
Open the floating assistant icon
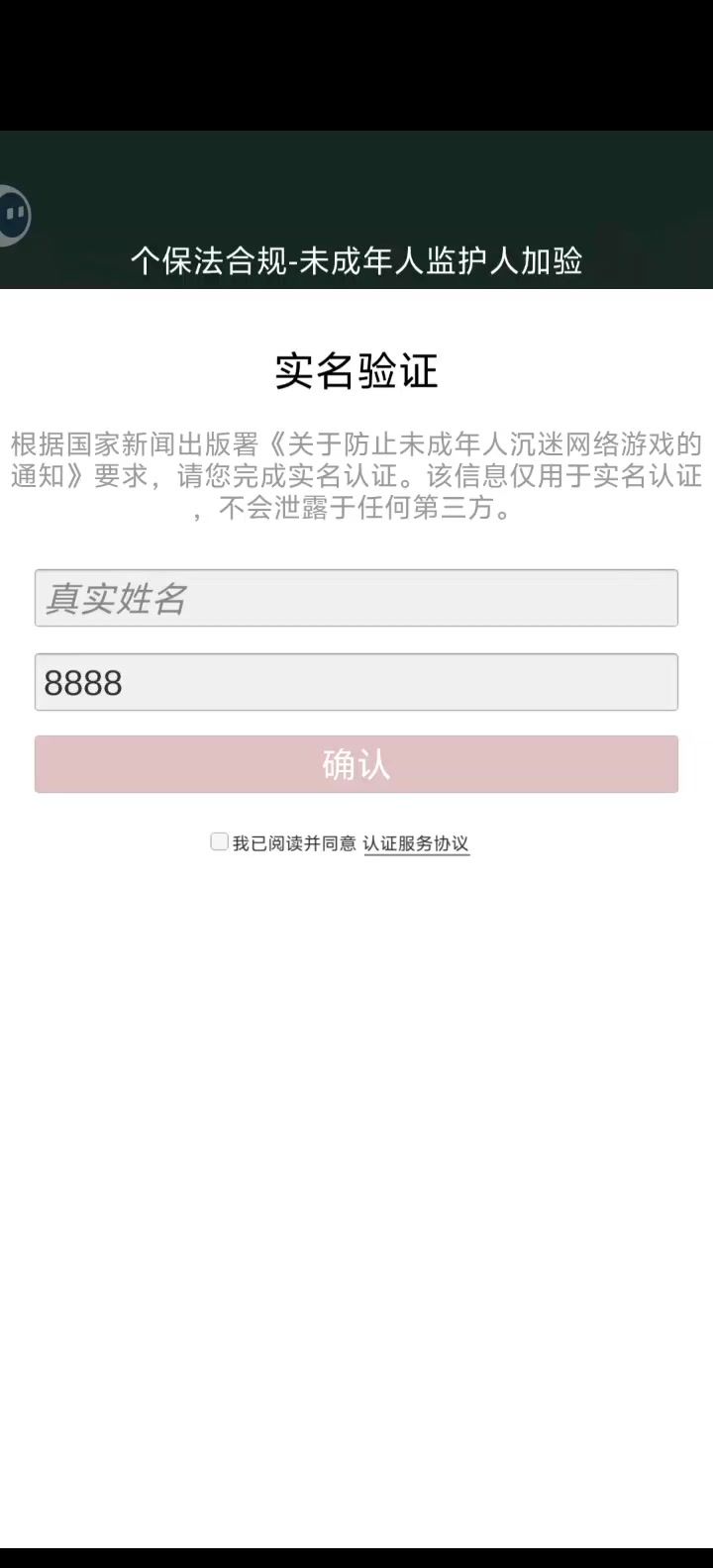(13, 215)
